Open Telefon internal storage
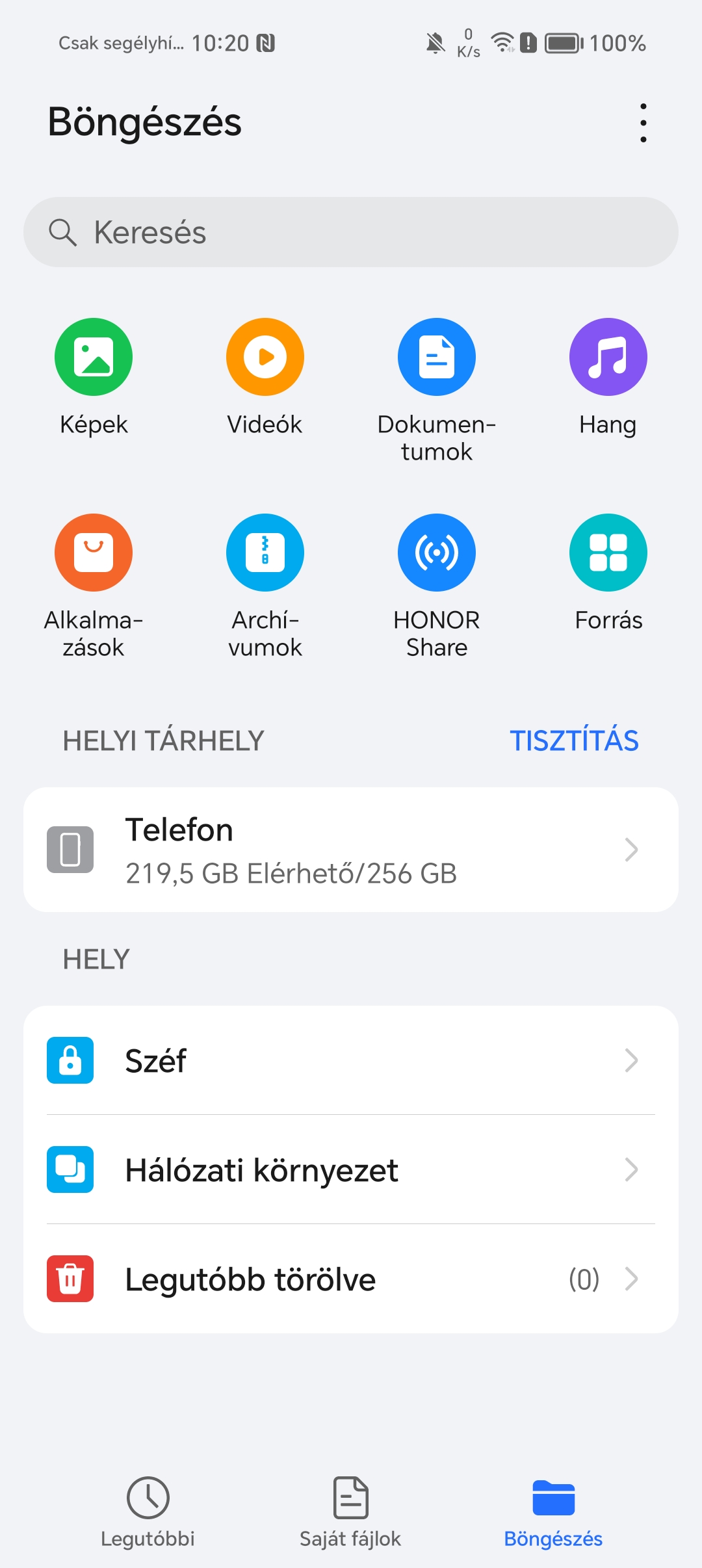 point(351,850)
